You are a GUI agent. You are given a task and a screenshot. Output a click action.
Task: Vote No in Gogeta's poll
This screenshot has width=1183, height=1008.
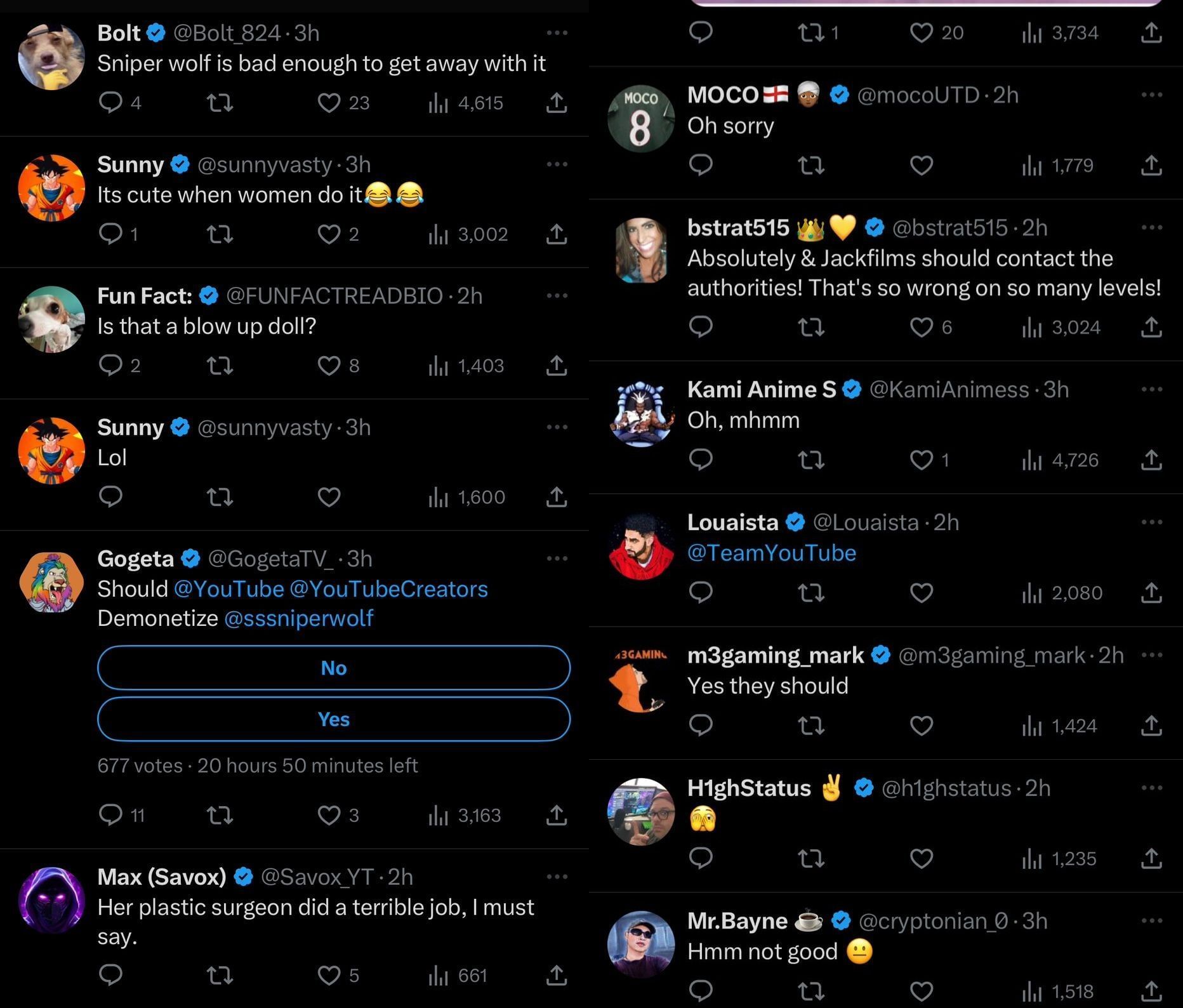click(334, 668)
